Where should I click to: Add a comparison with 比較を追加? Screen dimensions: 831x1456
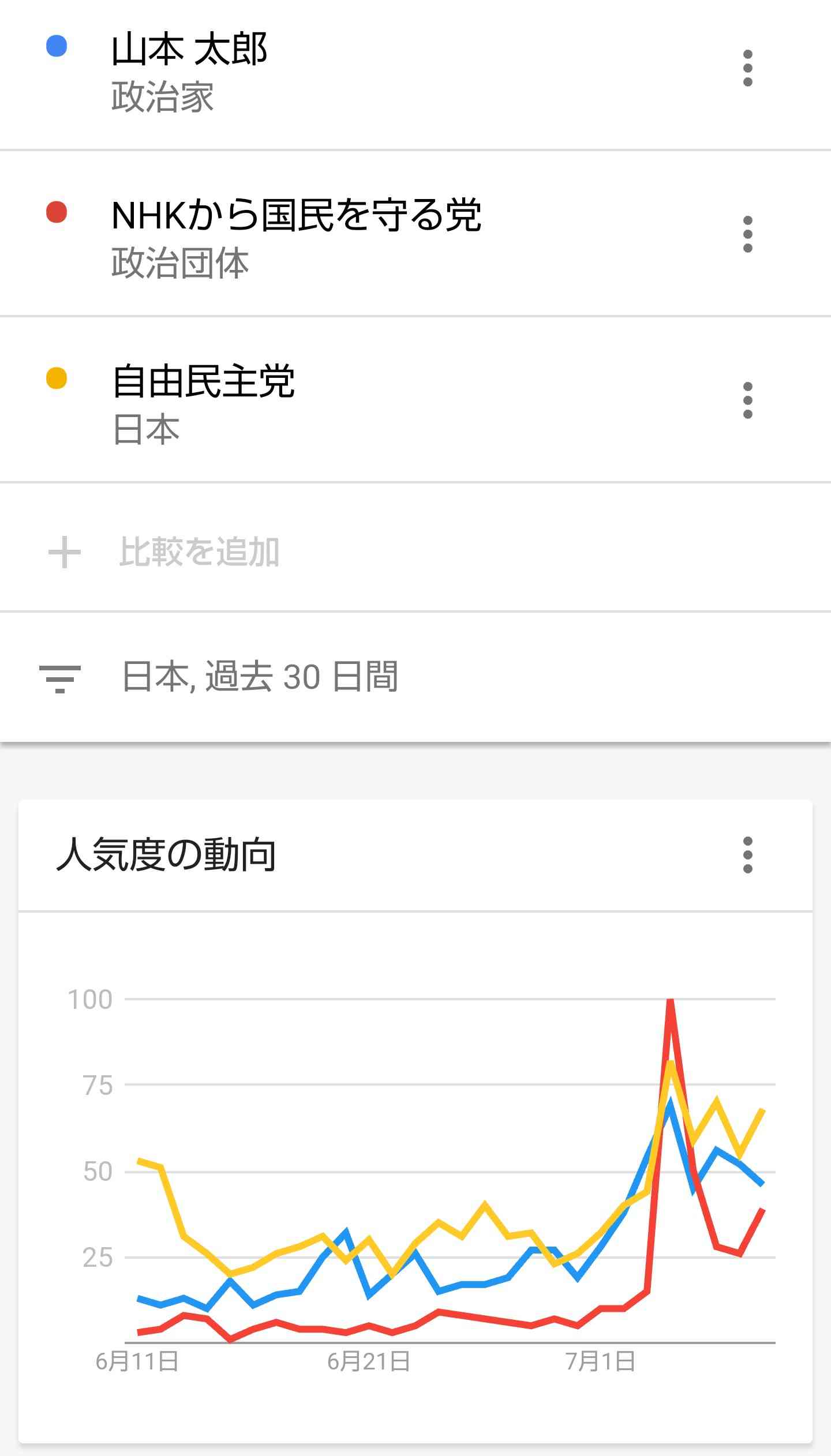(415, 551)
